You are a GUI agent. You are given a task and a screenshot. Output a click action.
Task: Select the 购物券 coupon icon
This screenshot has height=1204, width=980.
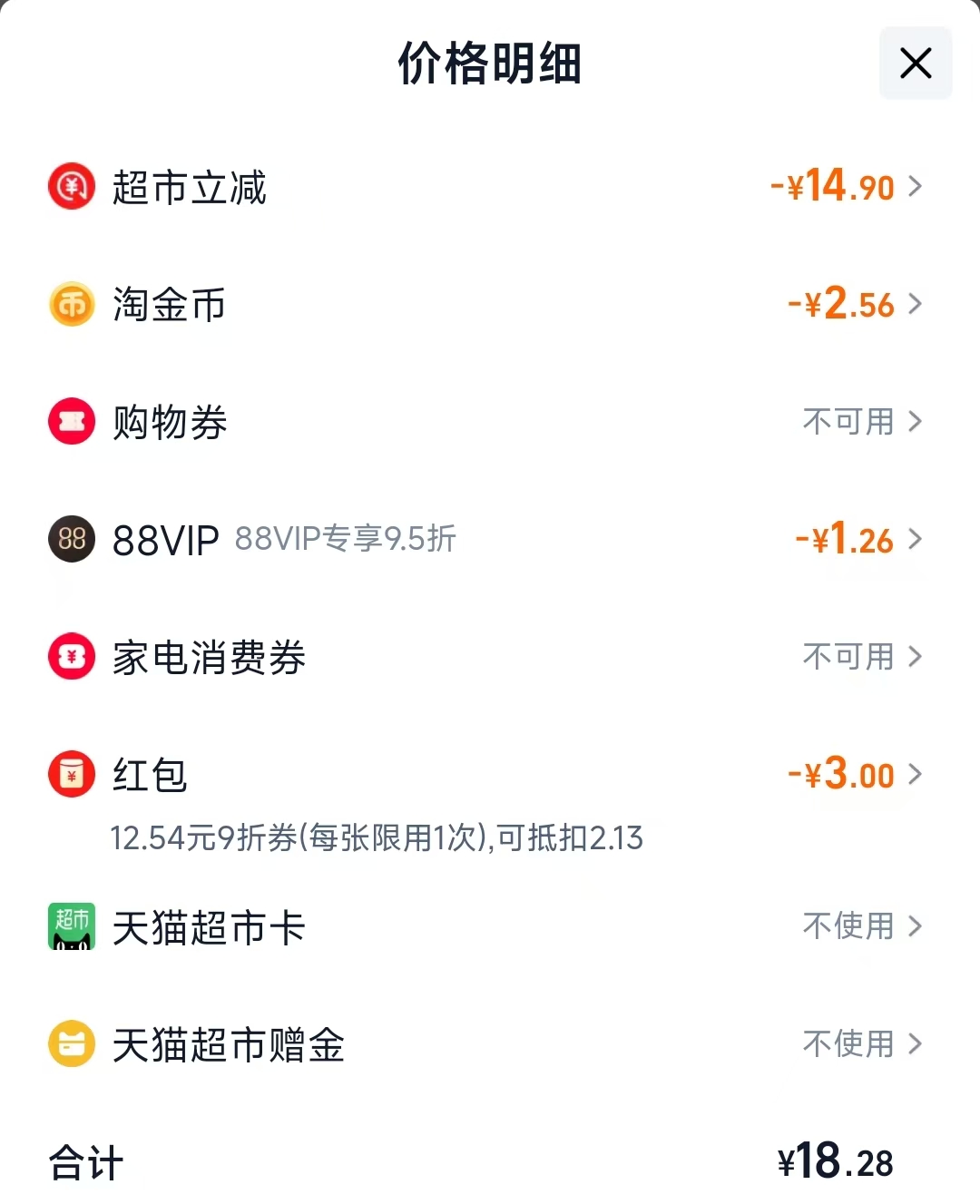coord(71,421)
